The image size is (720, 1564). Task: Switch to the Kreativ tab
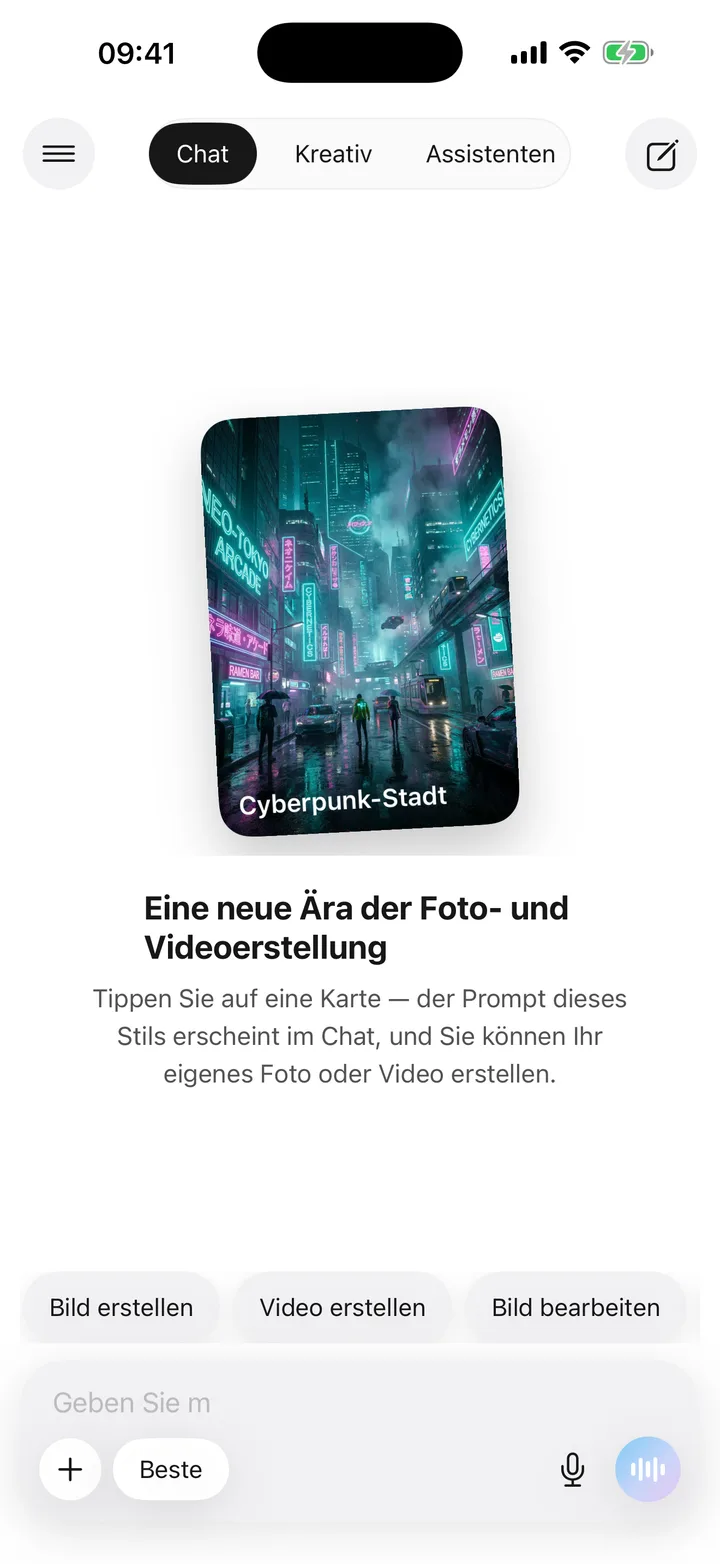(333, 154)
